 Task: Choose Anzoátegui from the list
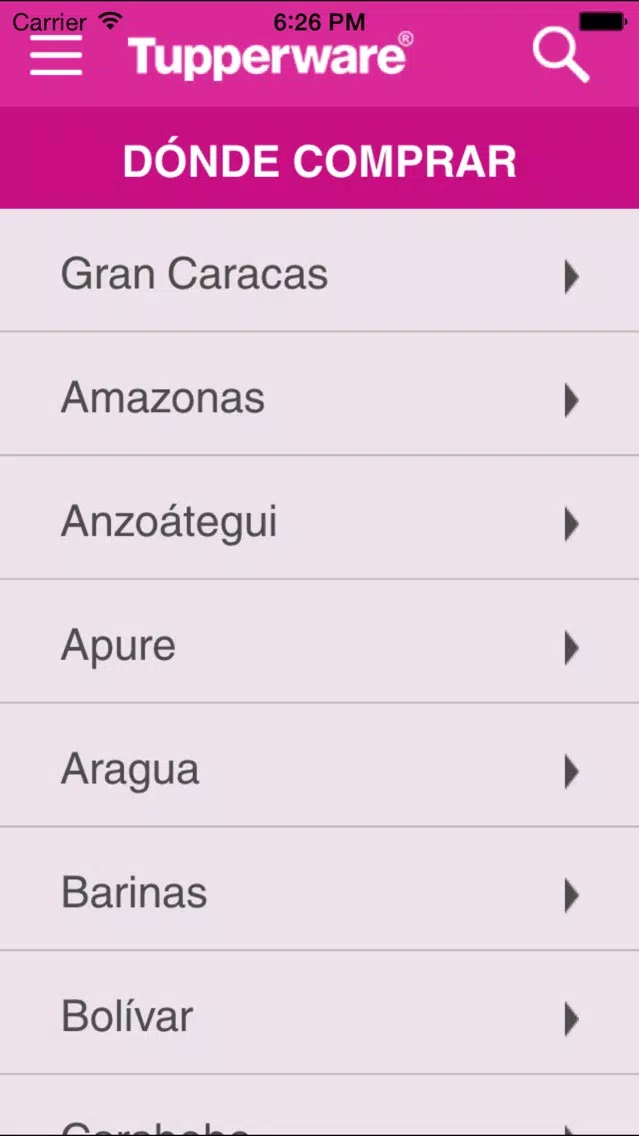coord(320,518)
